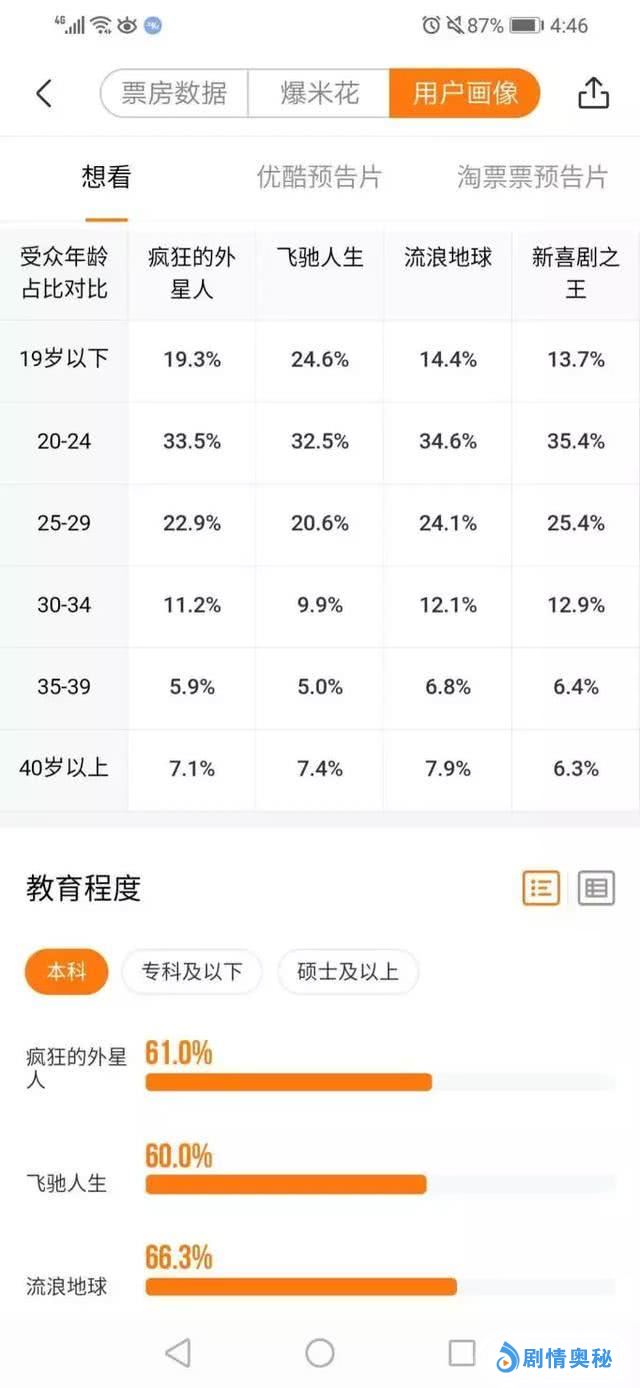The height and width of the screenshot is (1388, 640).
Task: Share this page via the share icon
Action: (593, 94)
